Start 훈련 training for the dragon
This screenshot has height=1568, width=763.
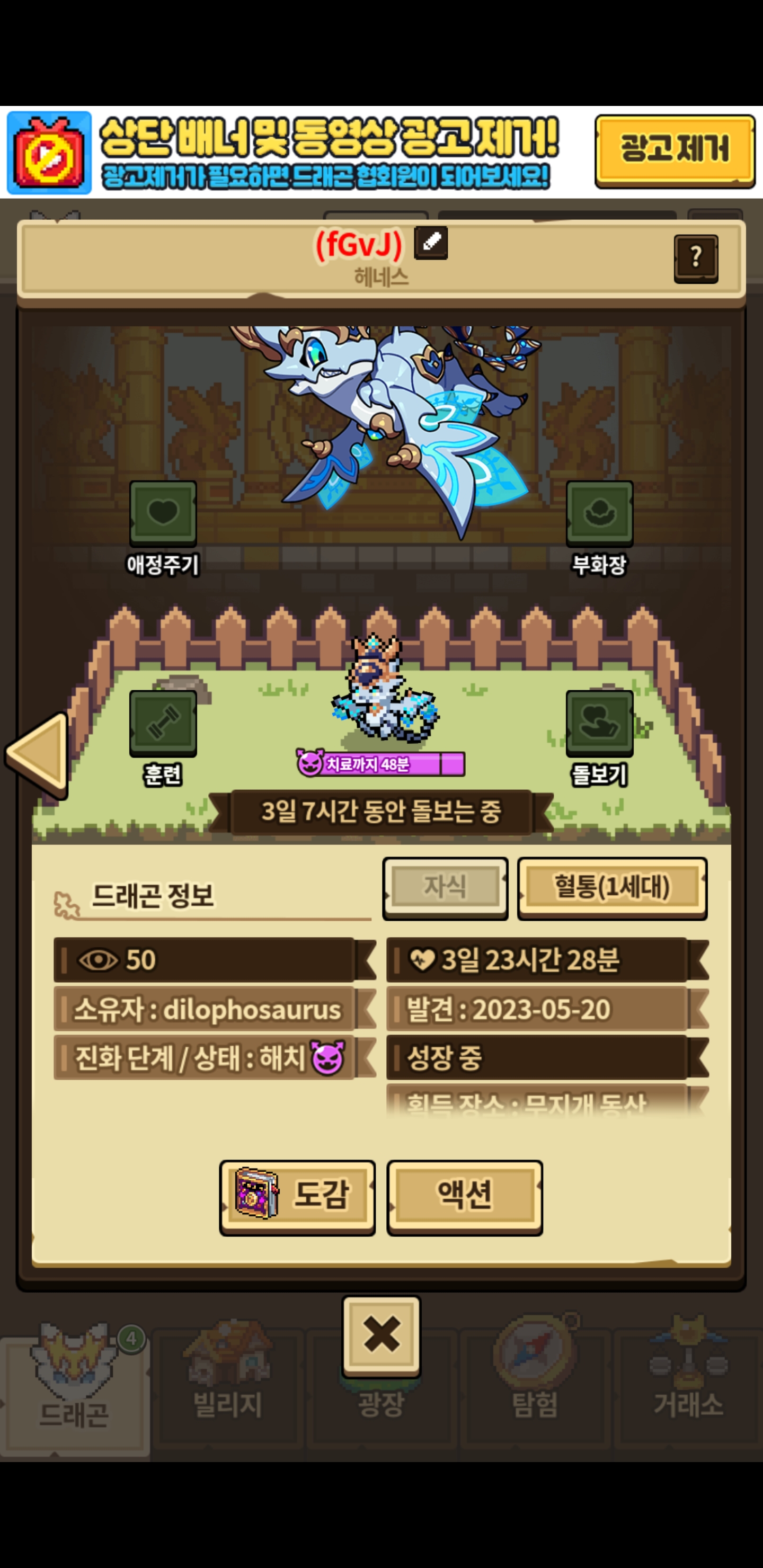[x=163, y=723]
